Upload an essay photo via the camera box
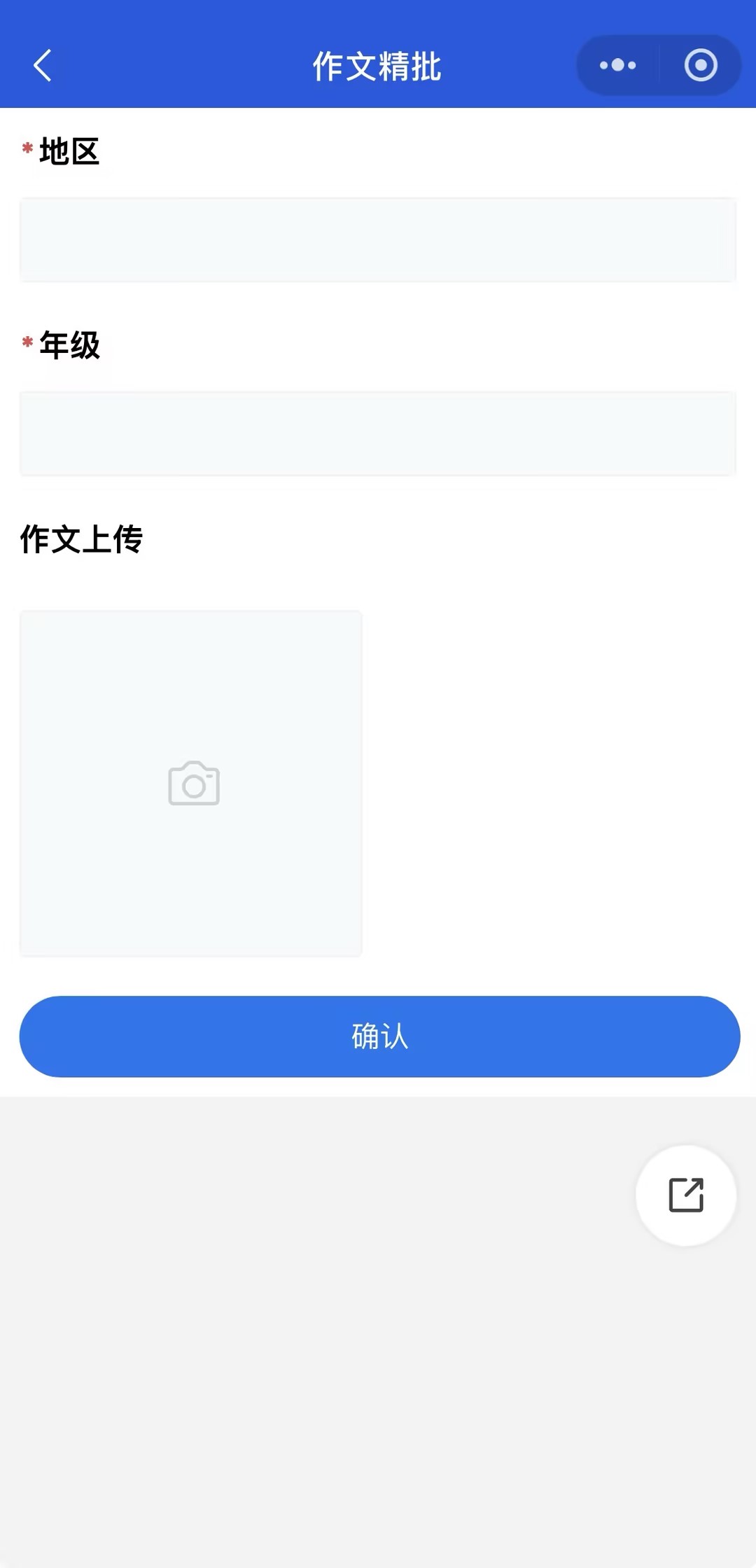Image resolution: width=756 pixels, height=1568 pixels. [x=191, y=783]
